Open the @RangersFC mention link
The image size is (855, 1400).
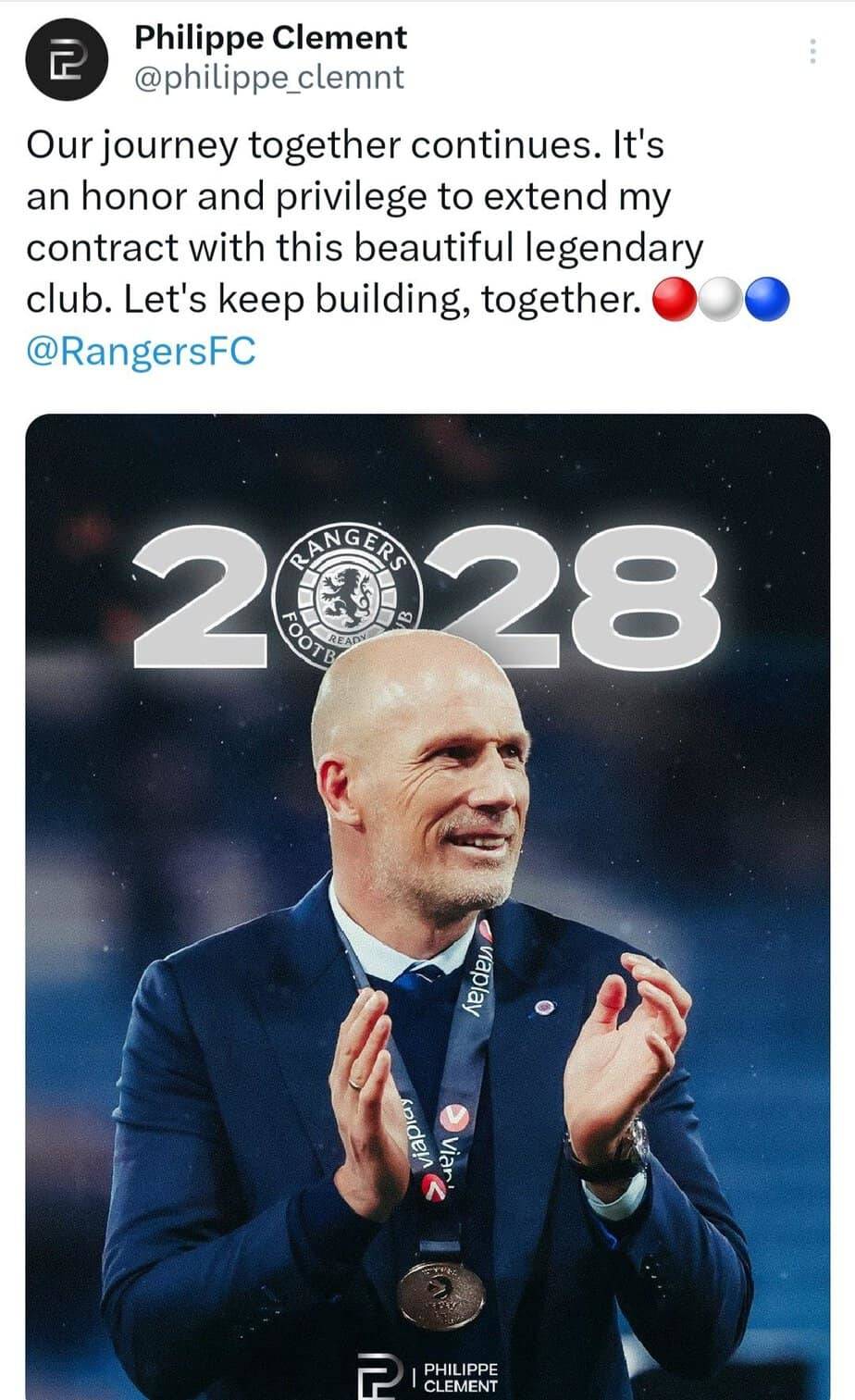pos(142,352)
